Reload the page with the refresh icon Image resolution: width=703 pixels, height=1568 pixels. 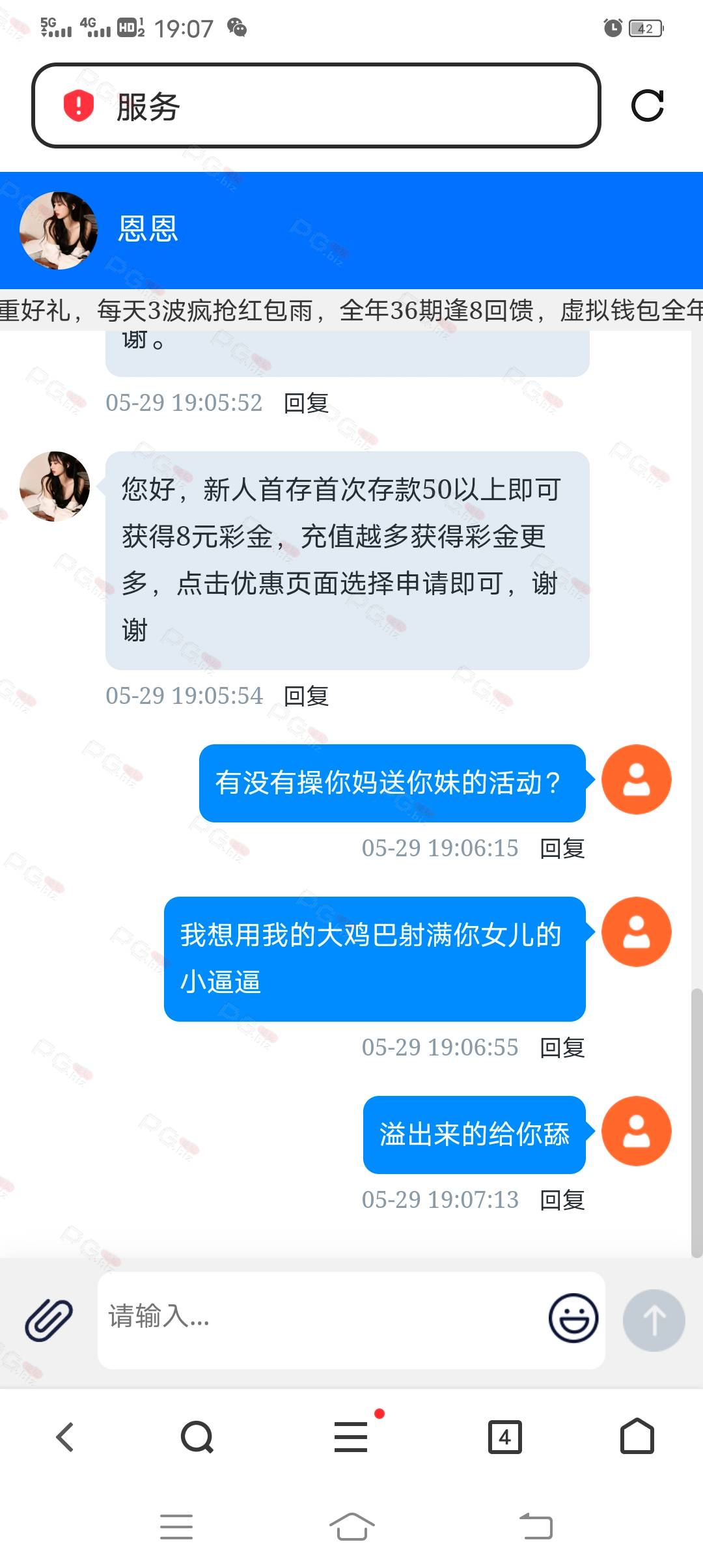[x=647, y=105]
